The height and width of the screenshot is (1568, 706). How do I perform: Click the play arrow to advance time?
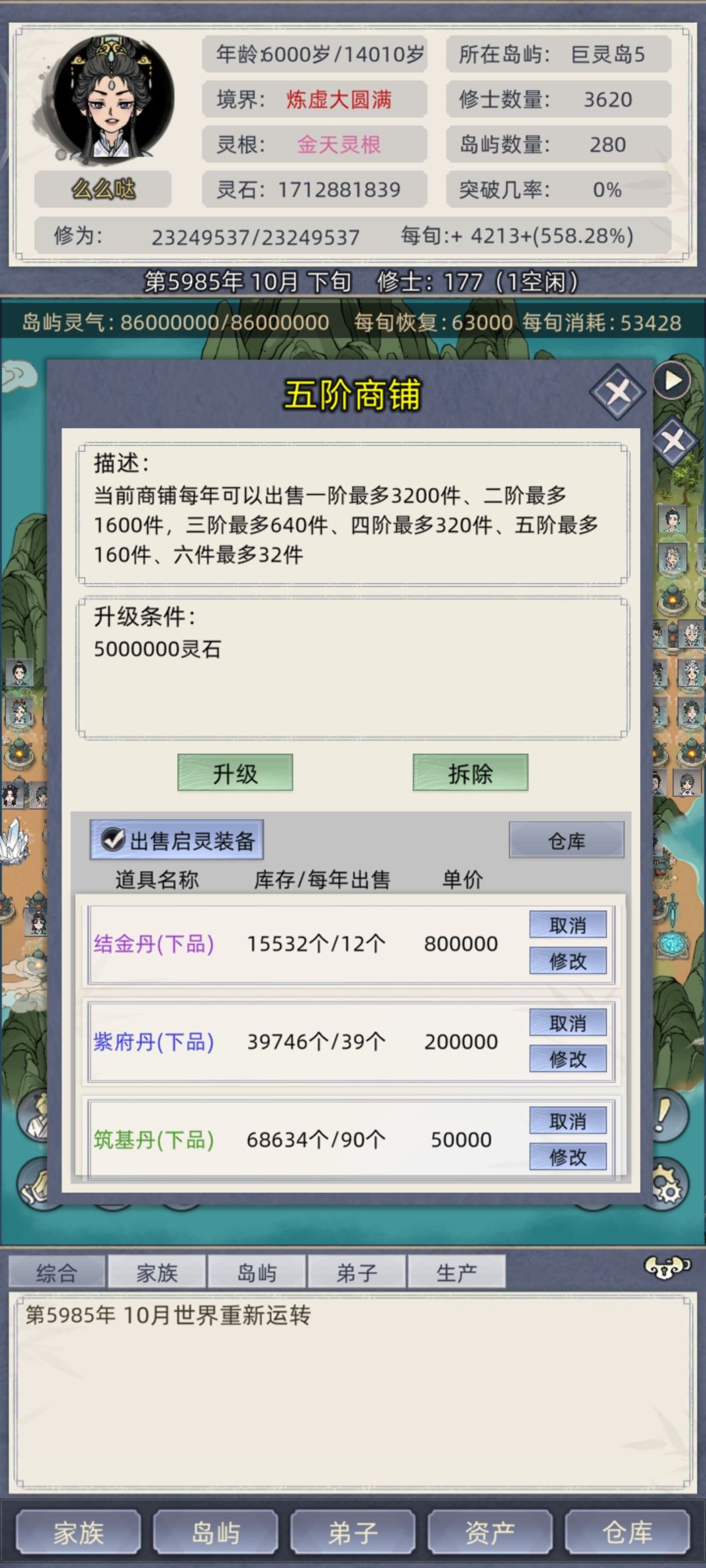point(674,379)
